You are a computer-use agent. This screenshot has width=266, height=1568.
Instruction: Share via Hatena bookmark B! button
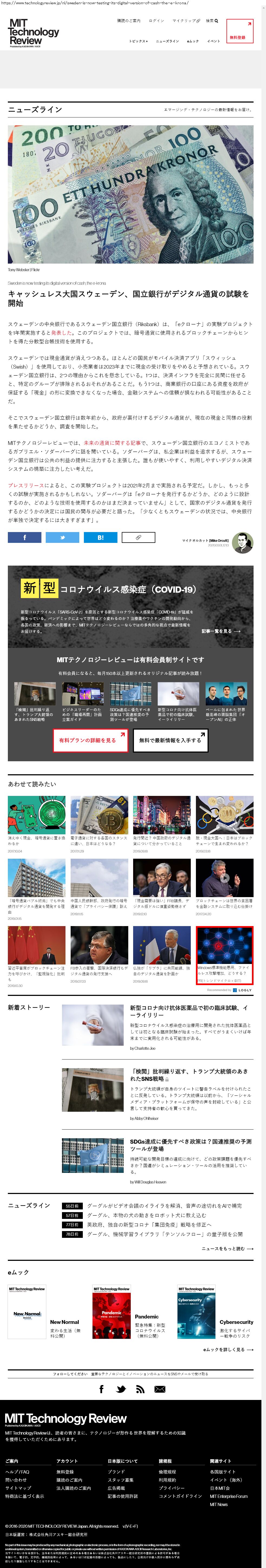point(100,537)
